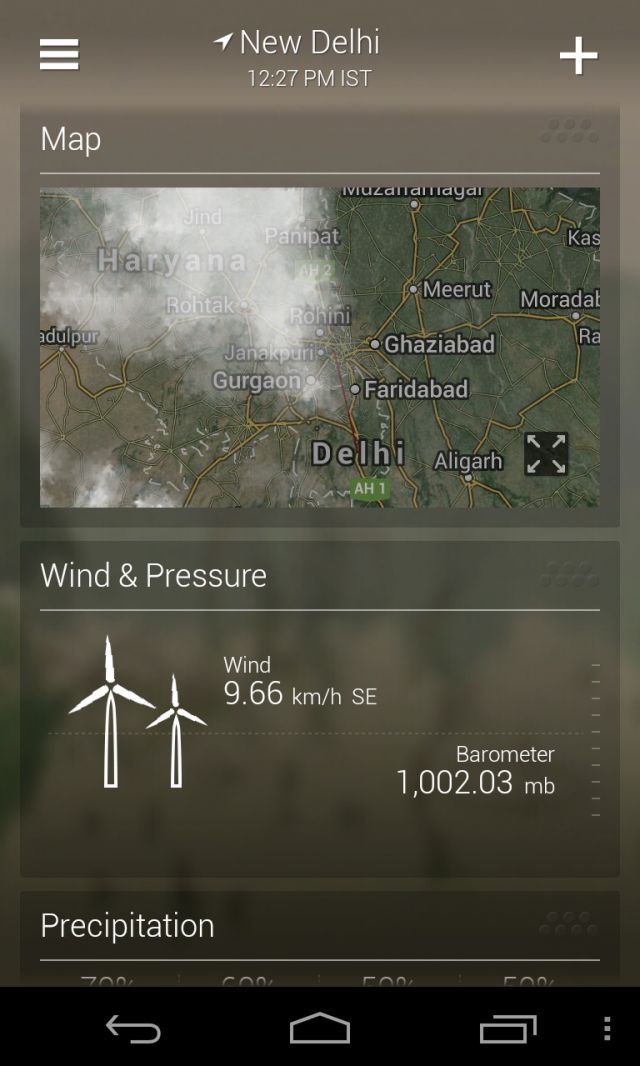The image size is (640, 1066).
Task: Tap the Precipitation card's drag handle
Action: click(570, 924)
